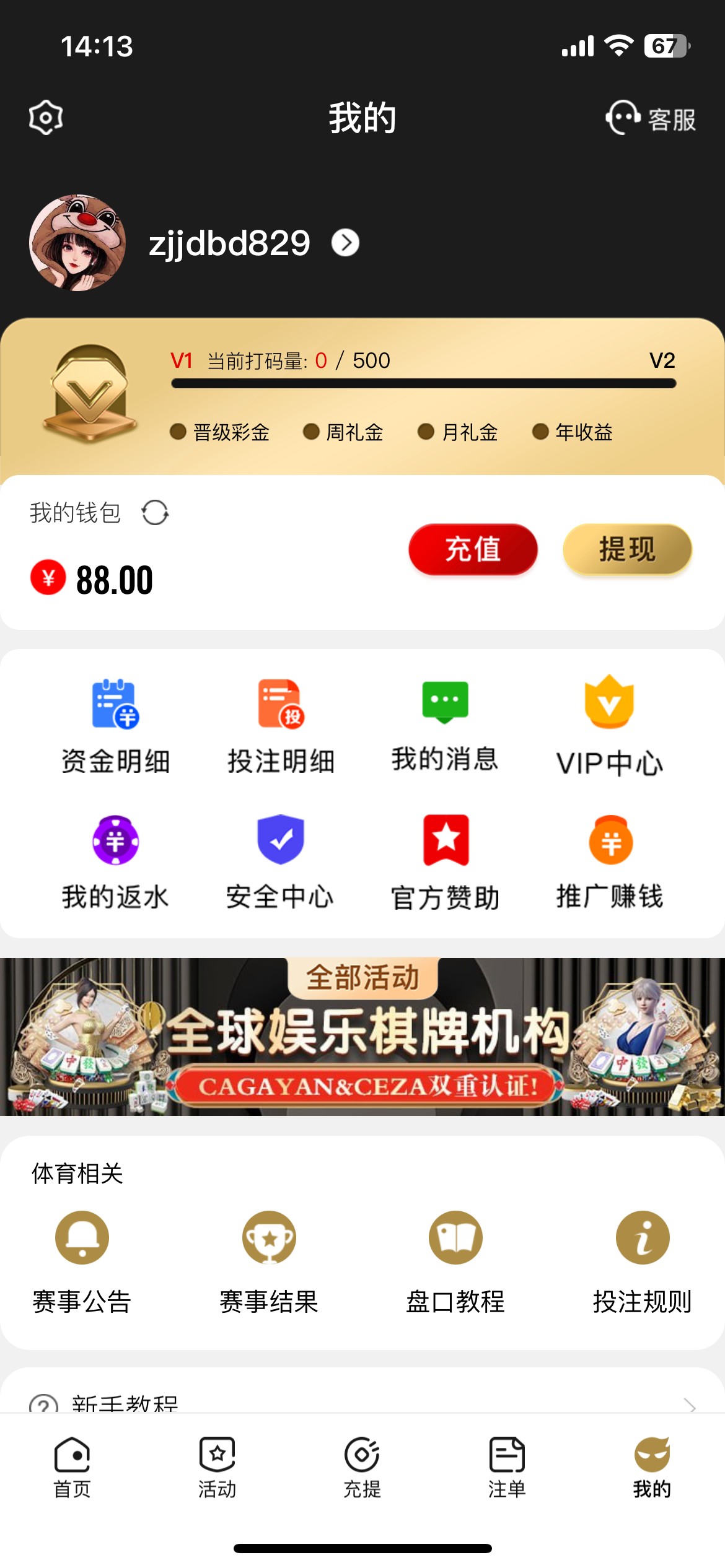The height and width of the screenshot is (1568, 725).
Task: Switch to the 注单 tab
Action: 507,1466
